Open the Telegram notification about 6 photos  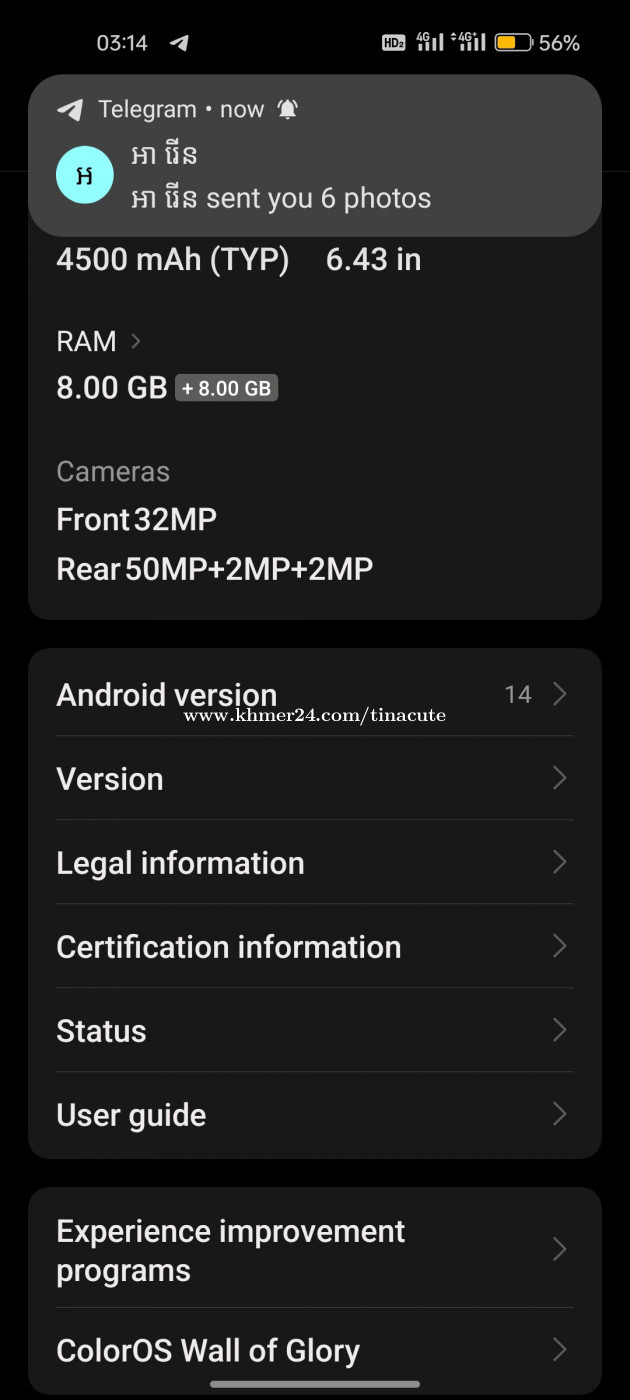pyautogui.click(x=315, y=155)
